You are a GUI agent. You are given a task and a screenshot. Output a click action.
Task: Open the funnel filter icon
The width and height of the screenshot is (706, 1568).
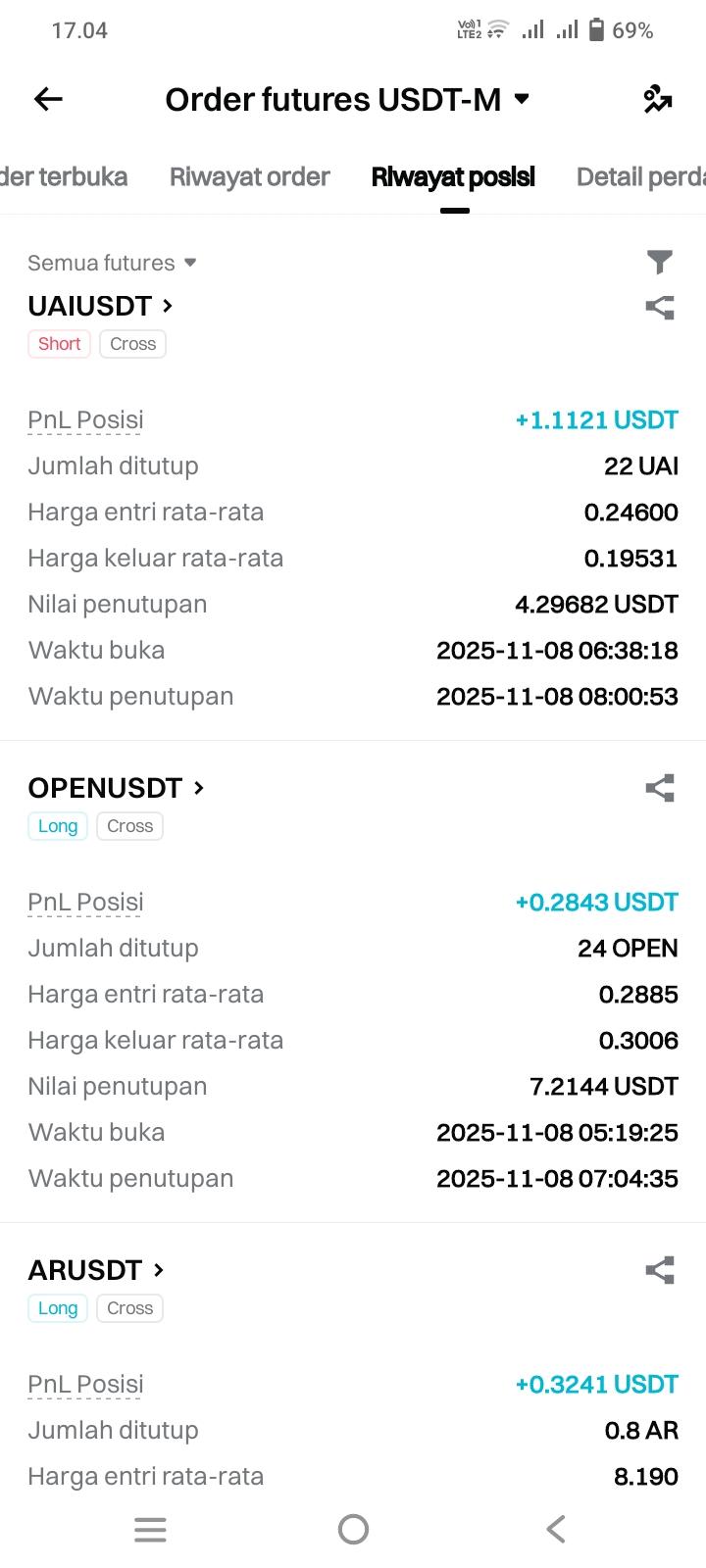pos(660,262)
